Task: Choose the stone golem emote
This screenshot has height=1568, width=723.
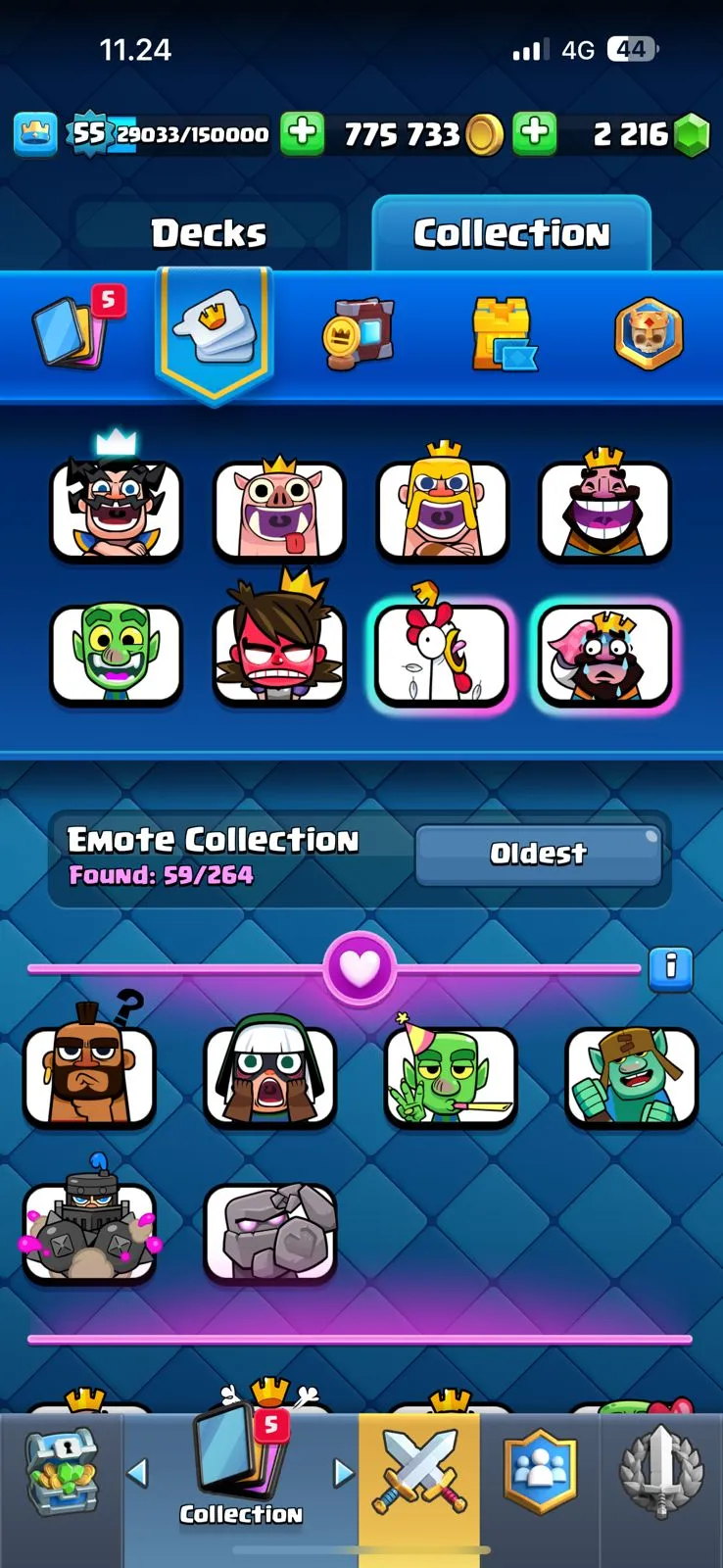Action: coord(270,1231)
